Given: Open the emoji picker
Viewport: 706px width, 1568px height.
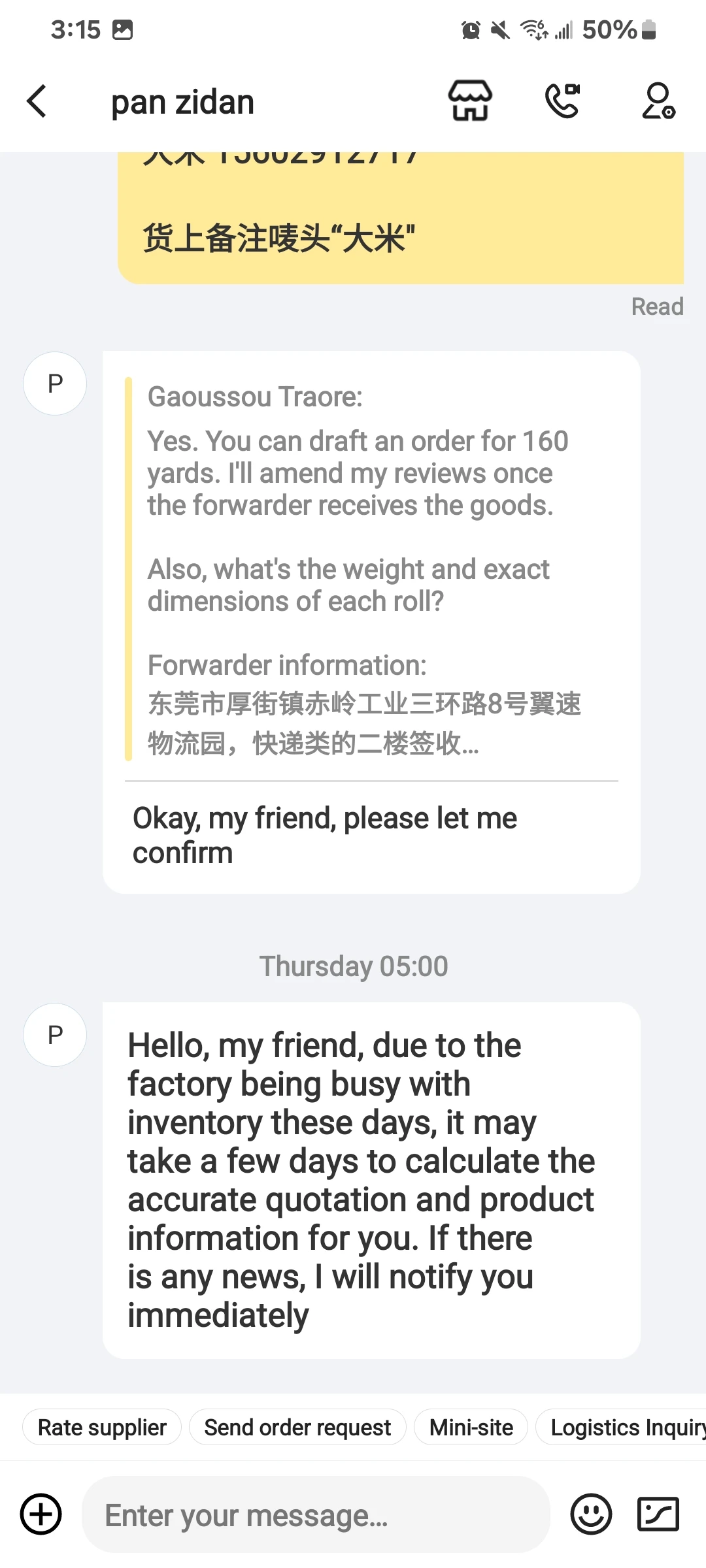Looking at the screenshot, I should point(591,1514).
